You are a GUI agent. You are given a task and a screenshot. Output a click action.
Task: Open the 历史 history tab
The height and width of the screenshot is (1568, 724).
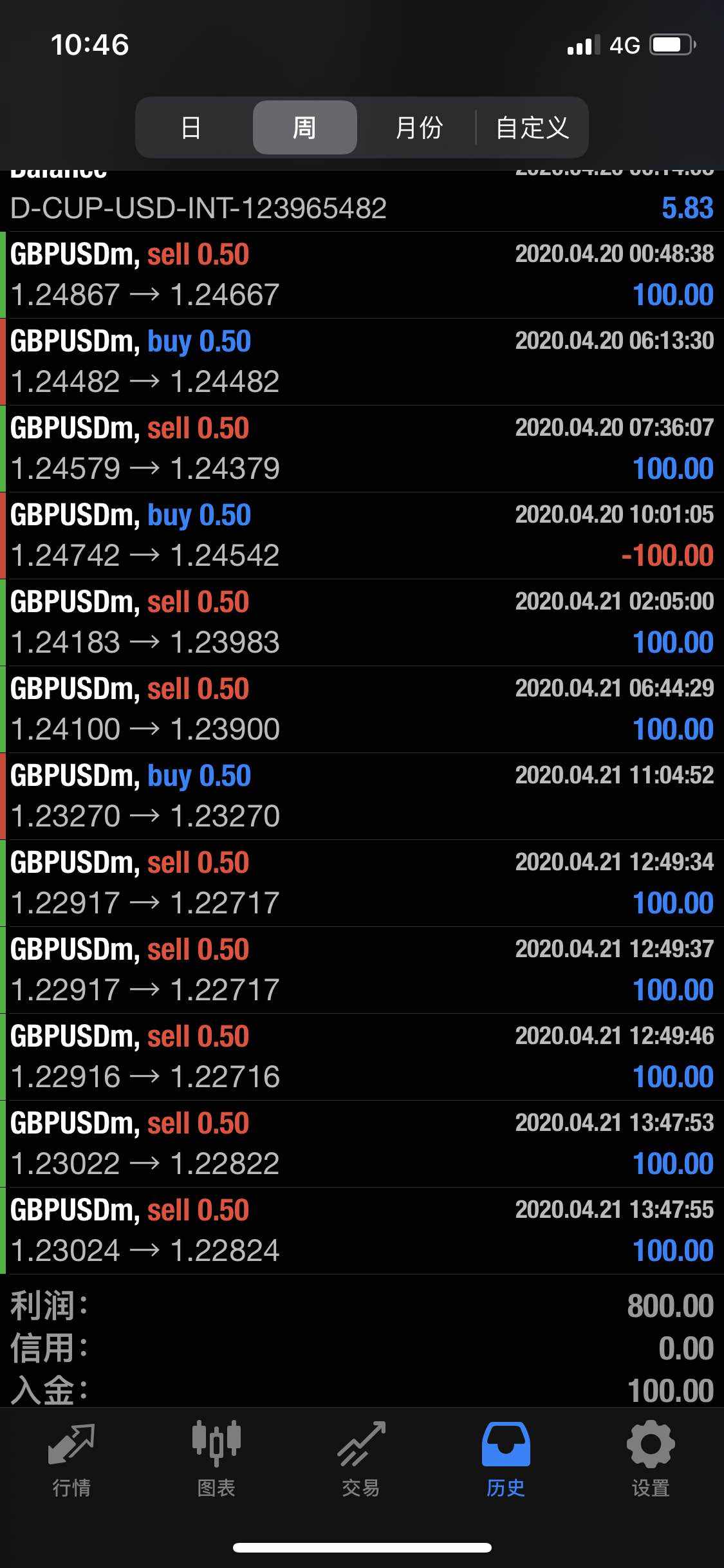(506, 1459)
